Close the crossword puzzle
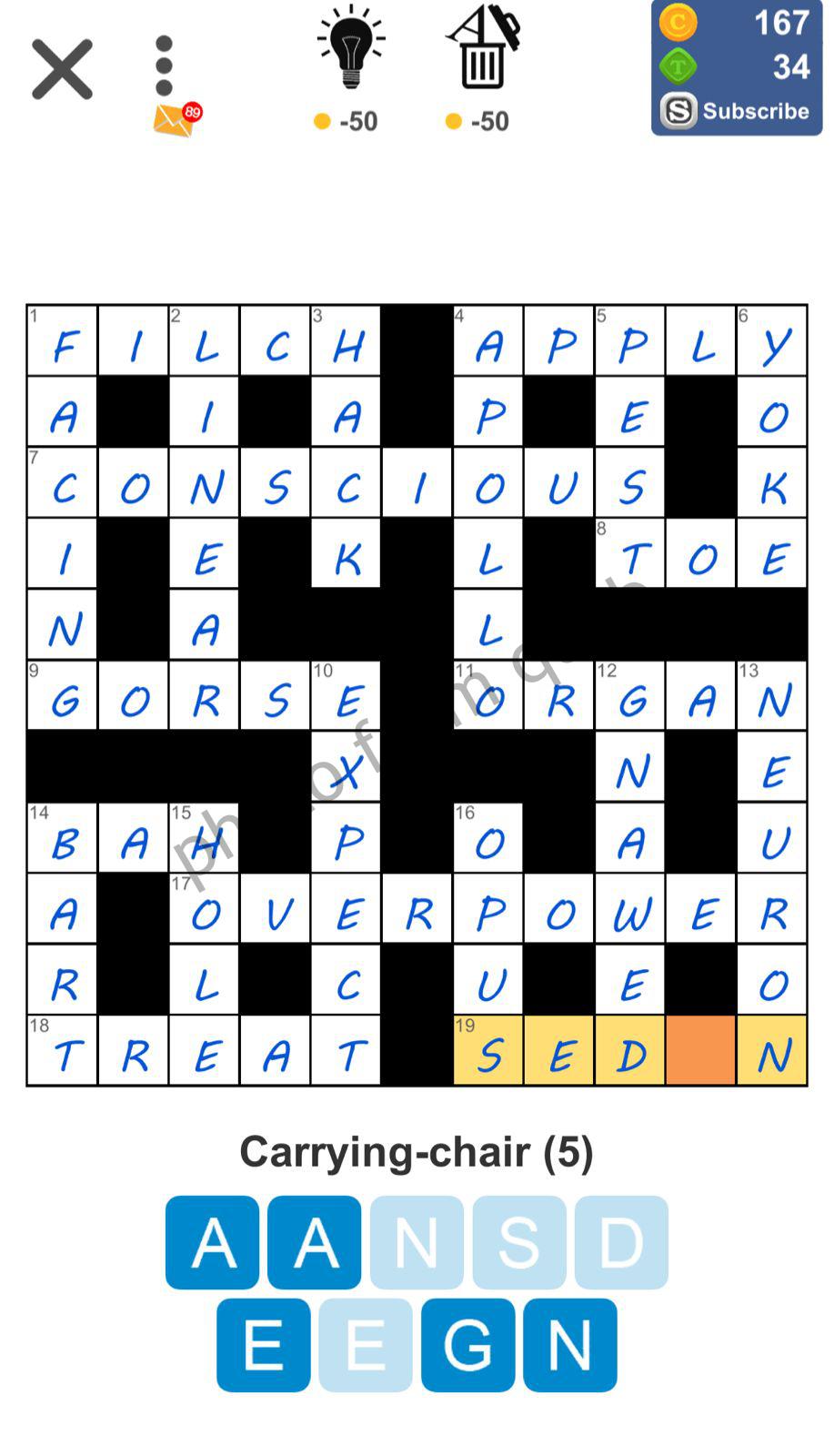 [62, 69]
